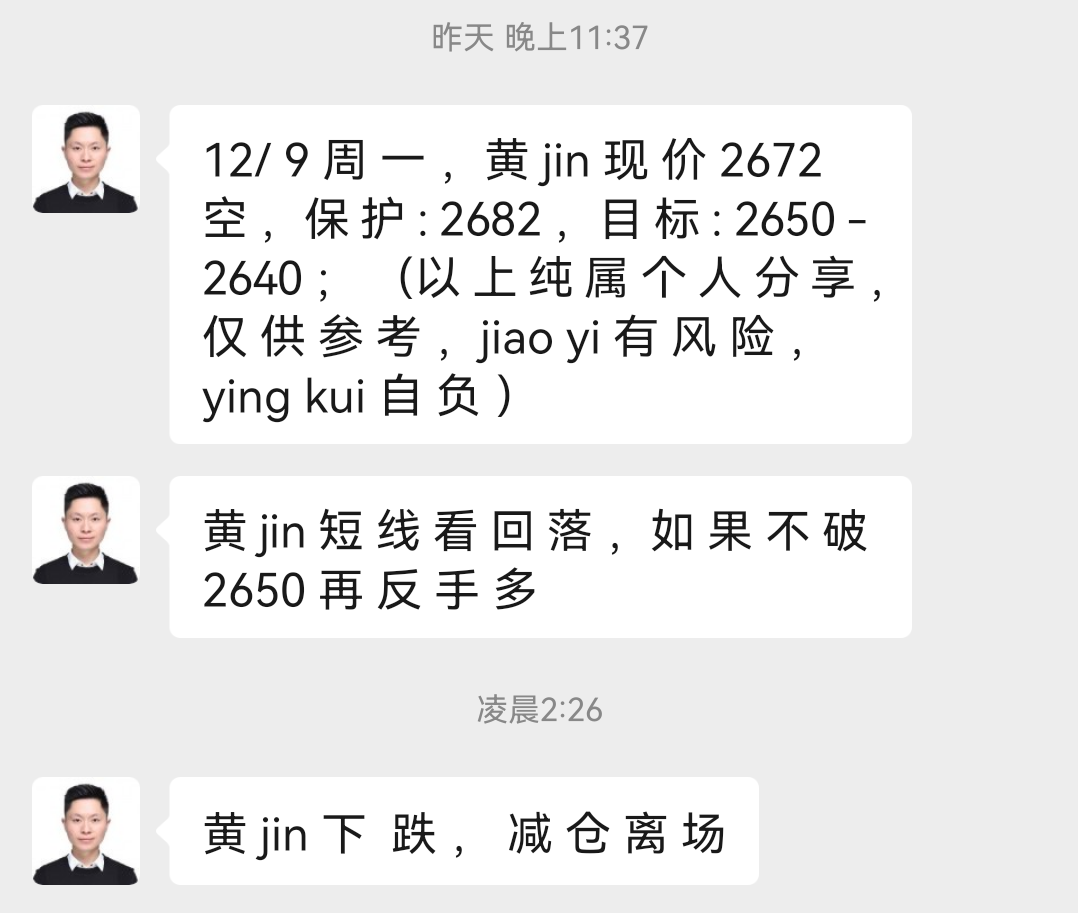This screenshot has width=1078, height=913.
Task: Open sender's avatar beside the 12/9 周一 message
Action: click(86, 160)
